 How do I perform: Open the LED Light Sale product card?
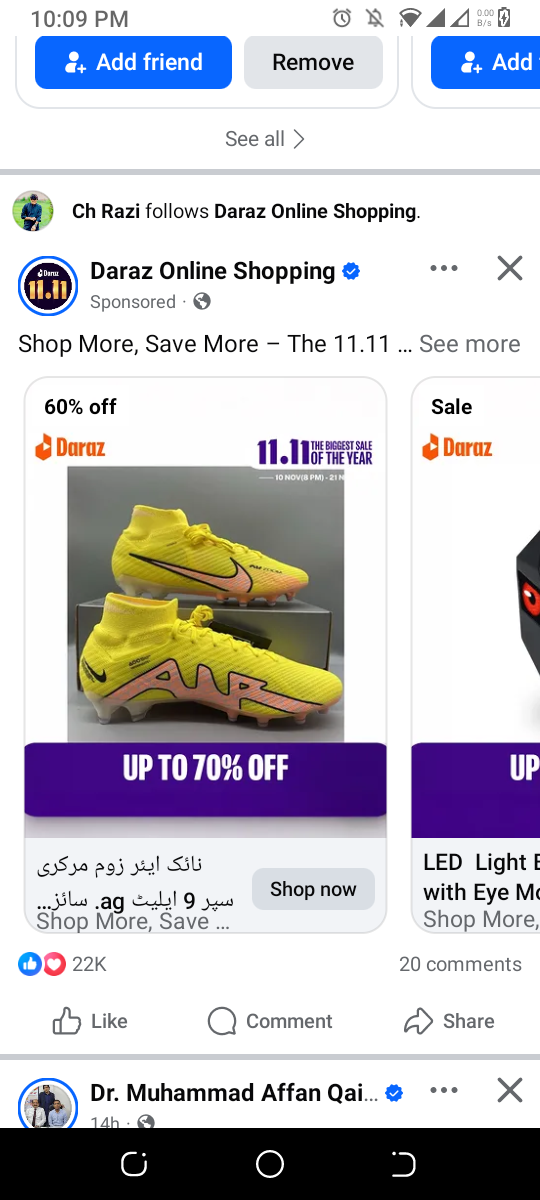coord(476,655)
